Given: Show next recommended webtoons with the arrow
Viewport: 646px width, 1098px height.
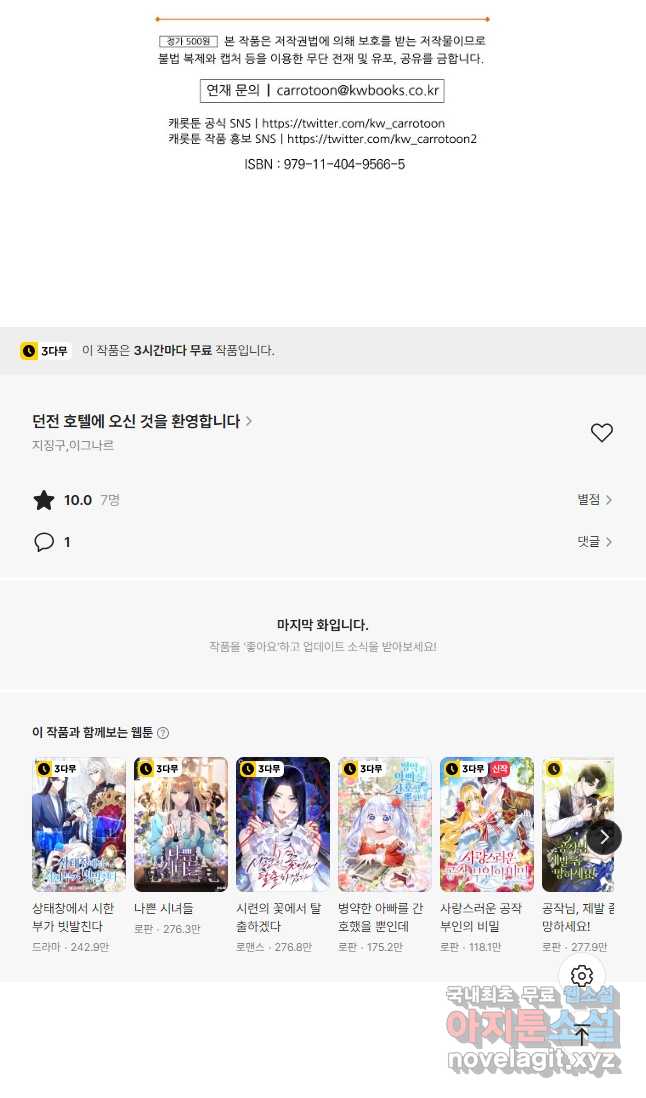Looking at the screenshot, I should 604,837.
